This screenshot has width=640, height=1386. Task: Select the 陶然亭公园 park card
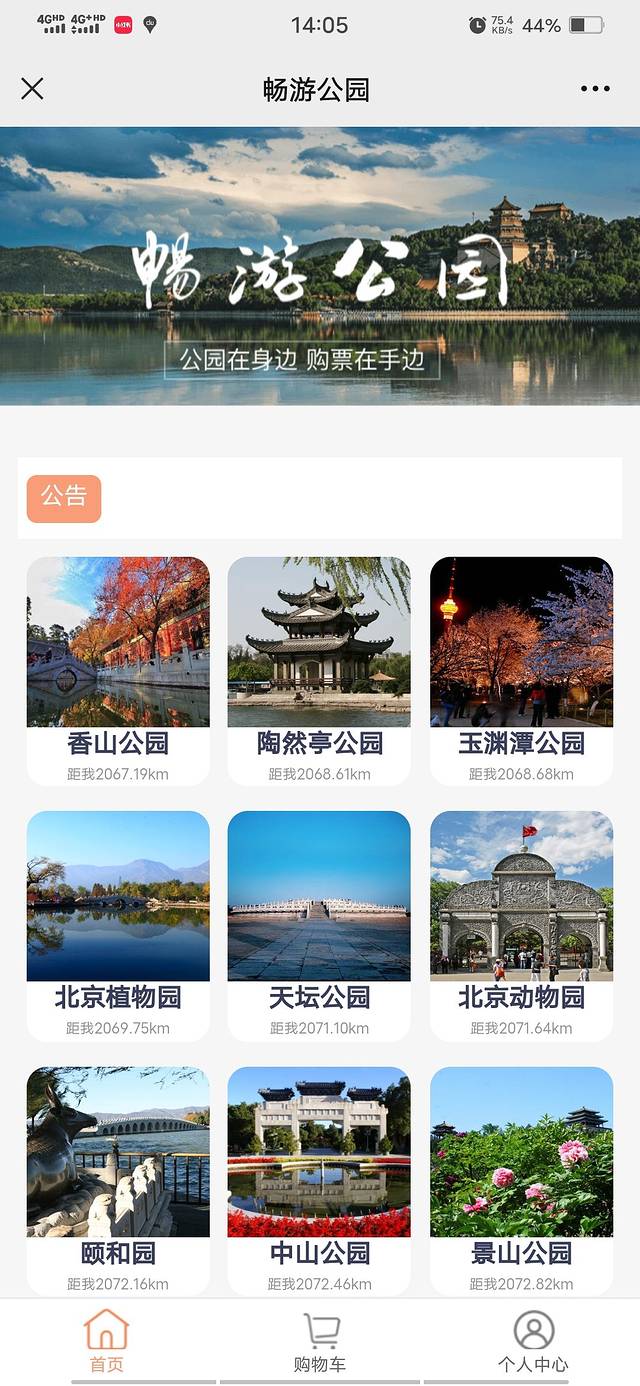click(x=319, y=670)
